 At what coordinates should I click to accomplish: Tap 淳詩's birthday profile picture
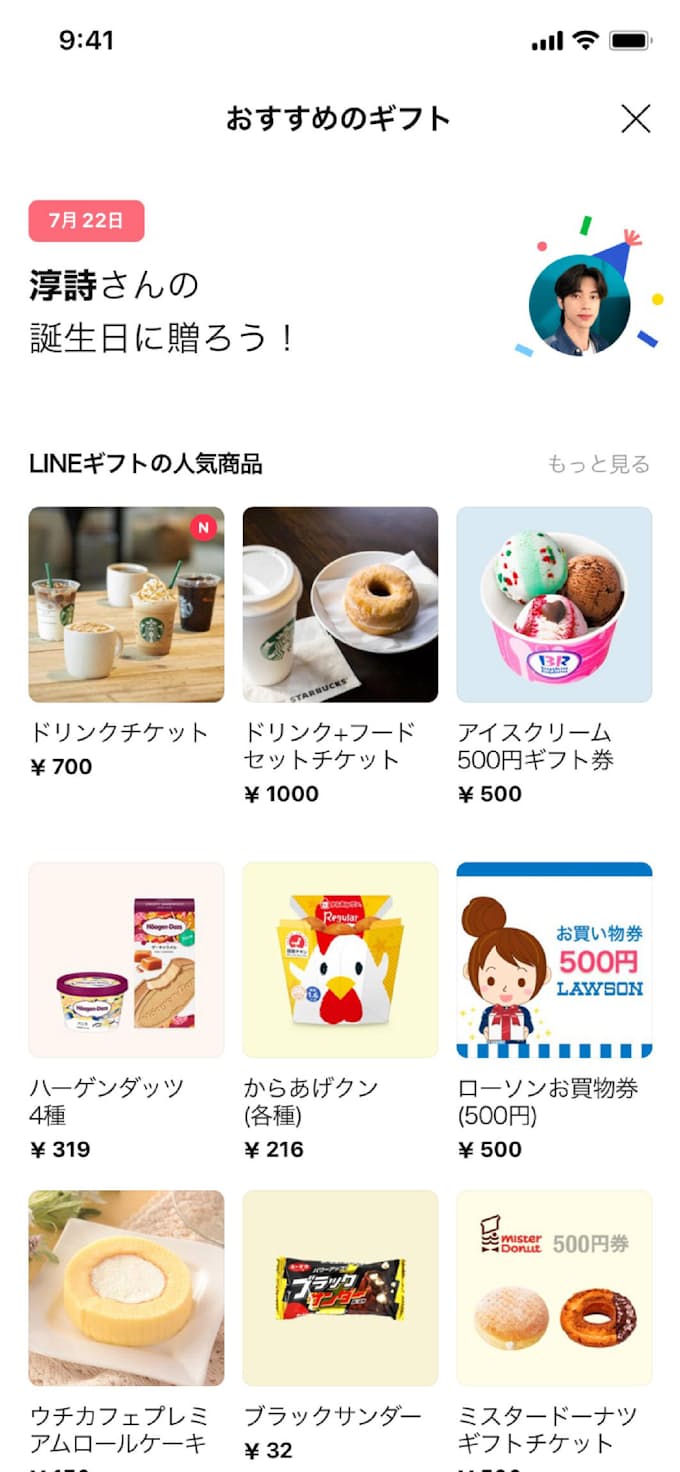pos(579,305)
